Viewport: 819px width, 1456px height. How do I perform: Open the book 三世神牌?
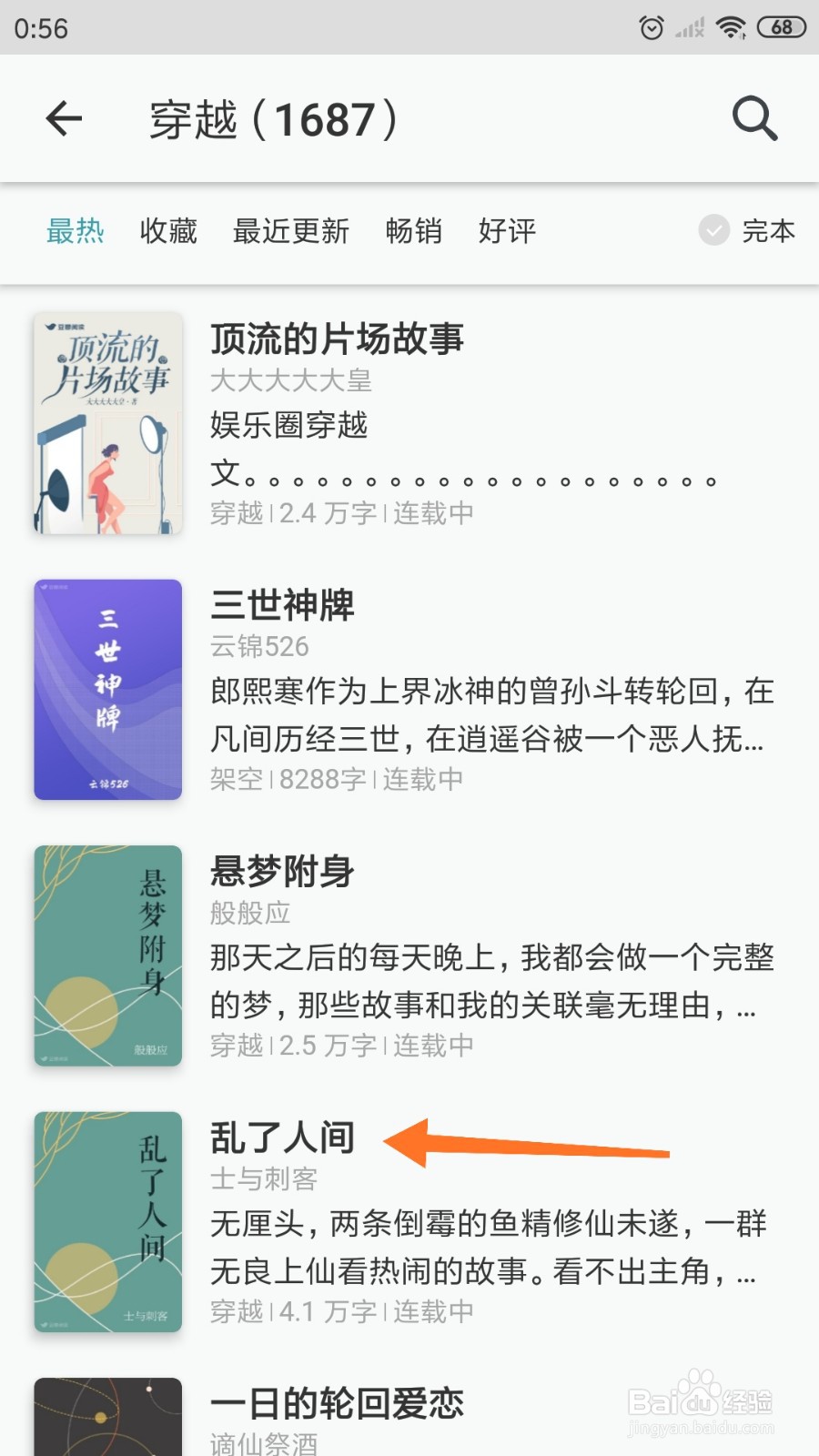tap(282, 605)
